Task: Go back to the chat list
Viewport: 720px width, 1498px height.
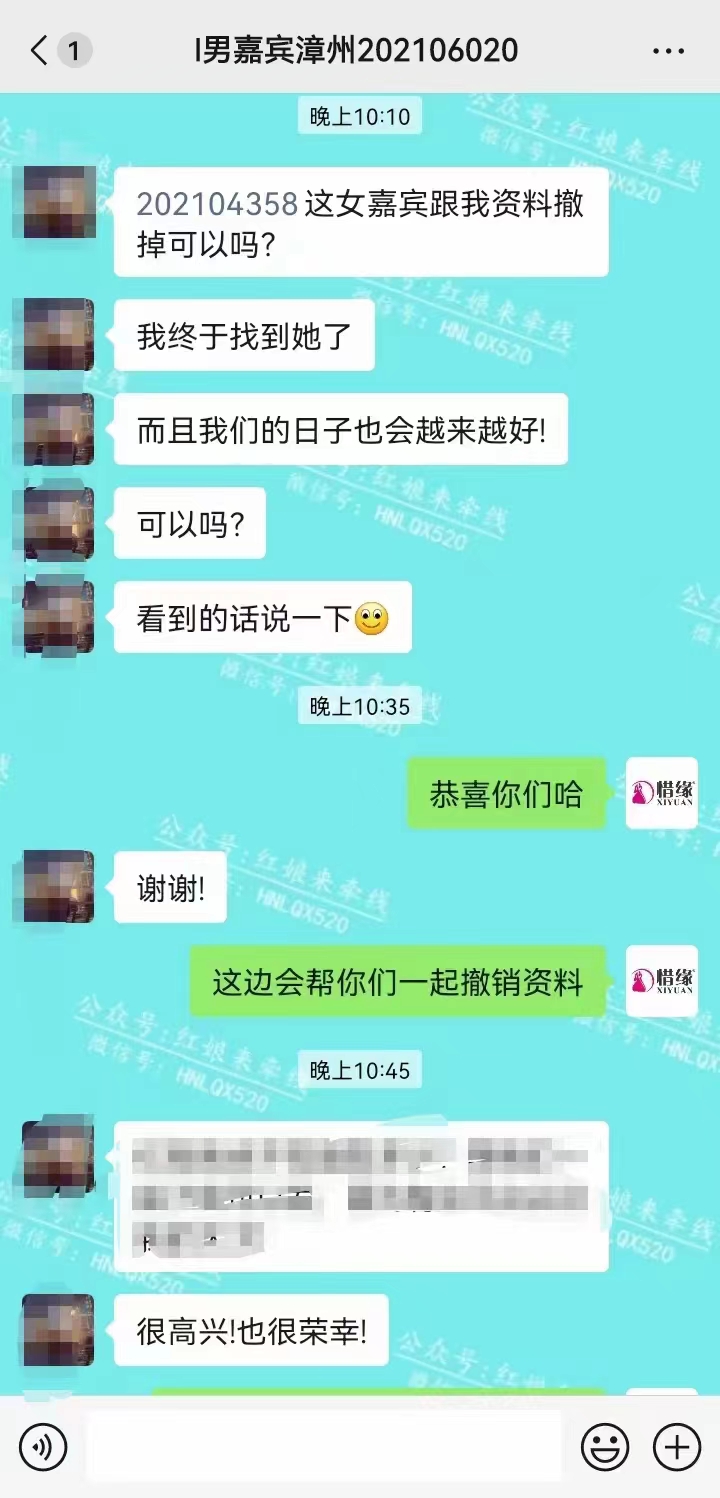Action: click(40, 50)
